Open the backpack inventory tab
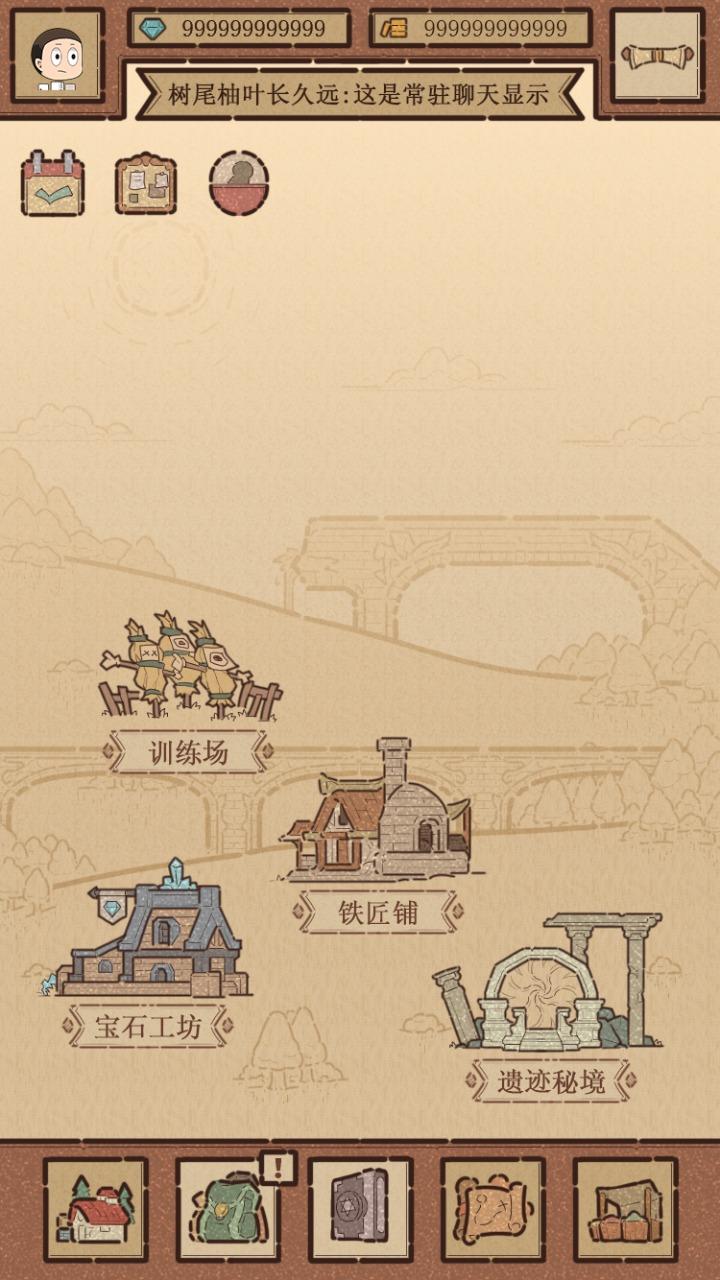The width and height of the screenshot is (720, 1280). coord(228,1209)
